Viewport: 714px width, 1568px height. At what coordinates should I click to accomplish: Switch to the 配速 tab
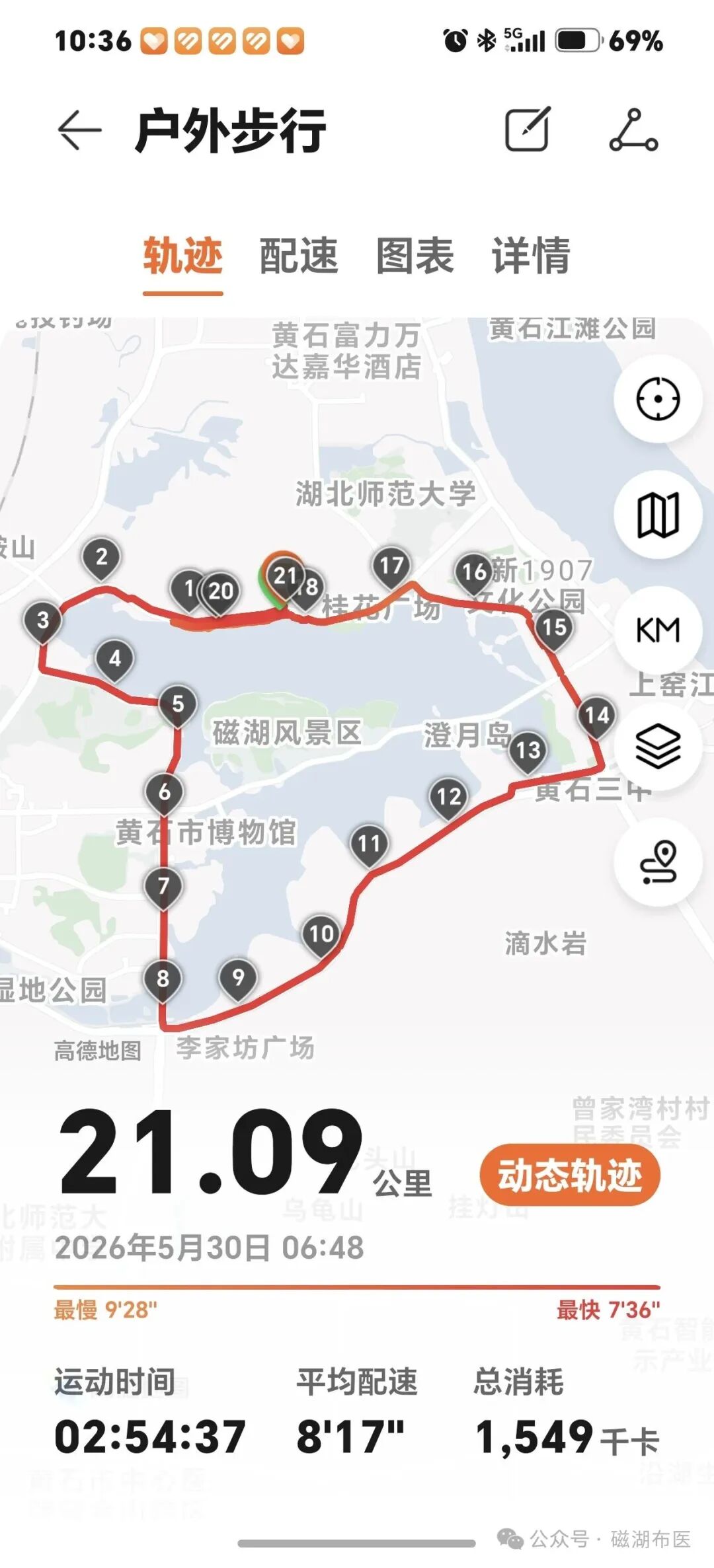298,256
